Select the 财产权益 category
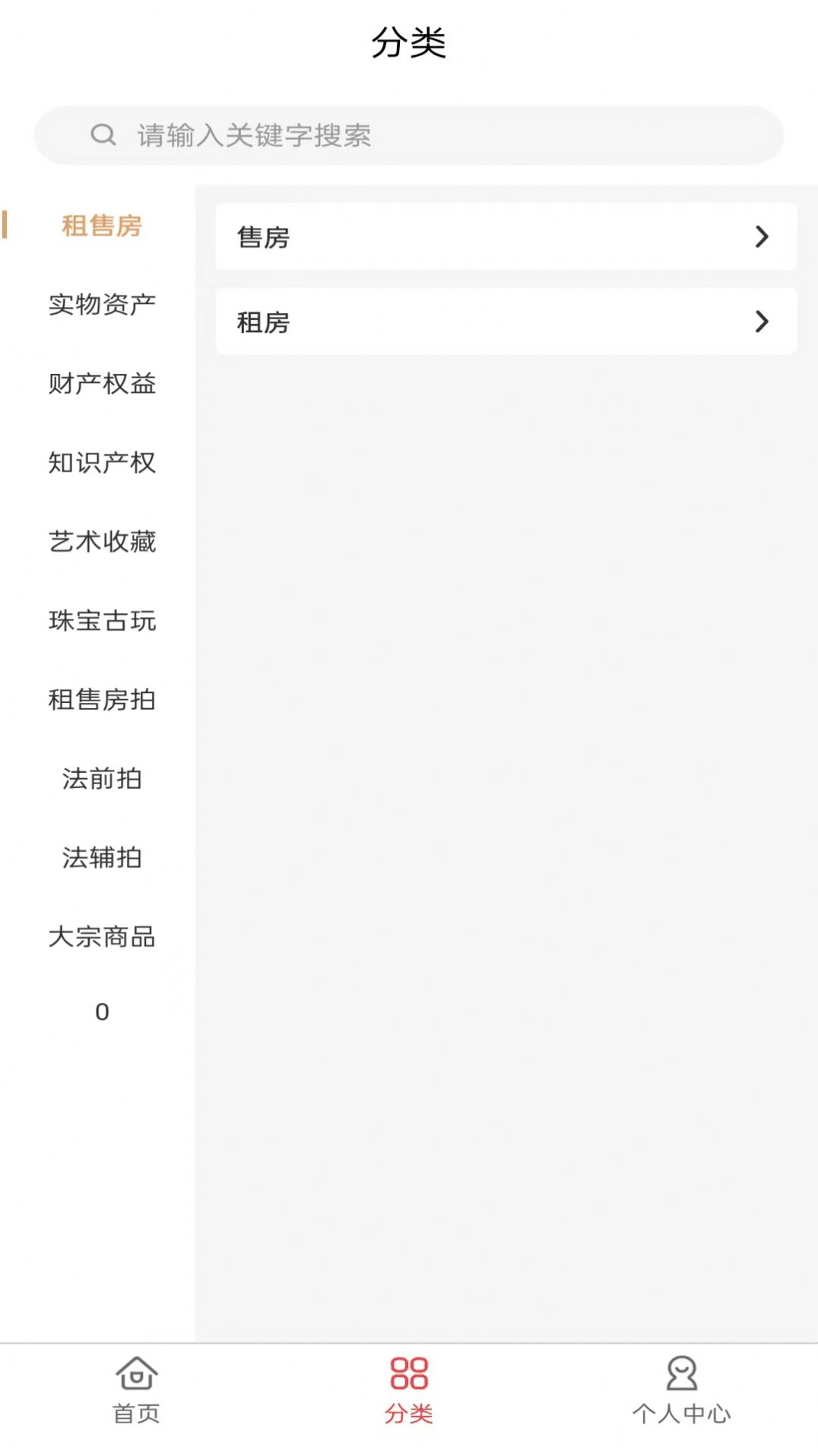 101,385
